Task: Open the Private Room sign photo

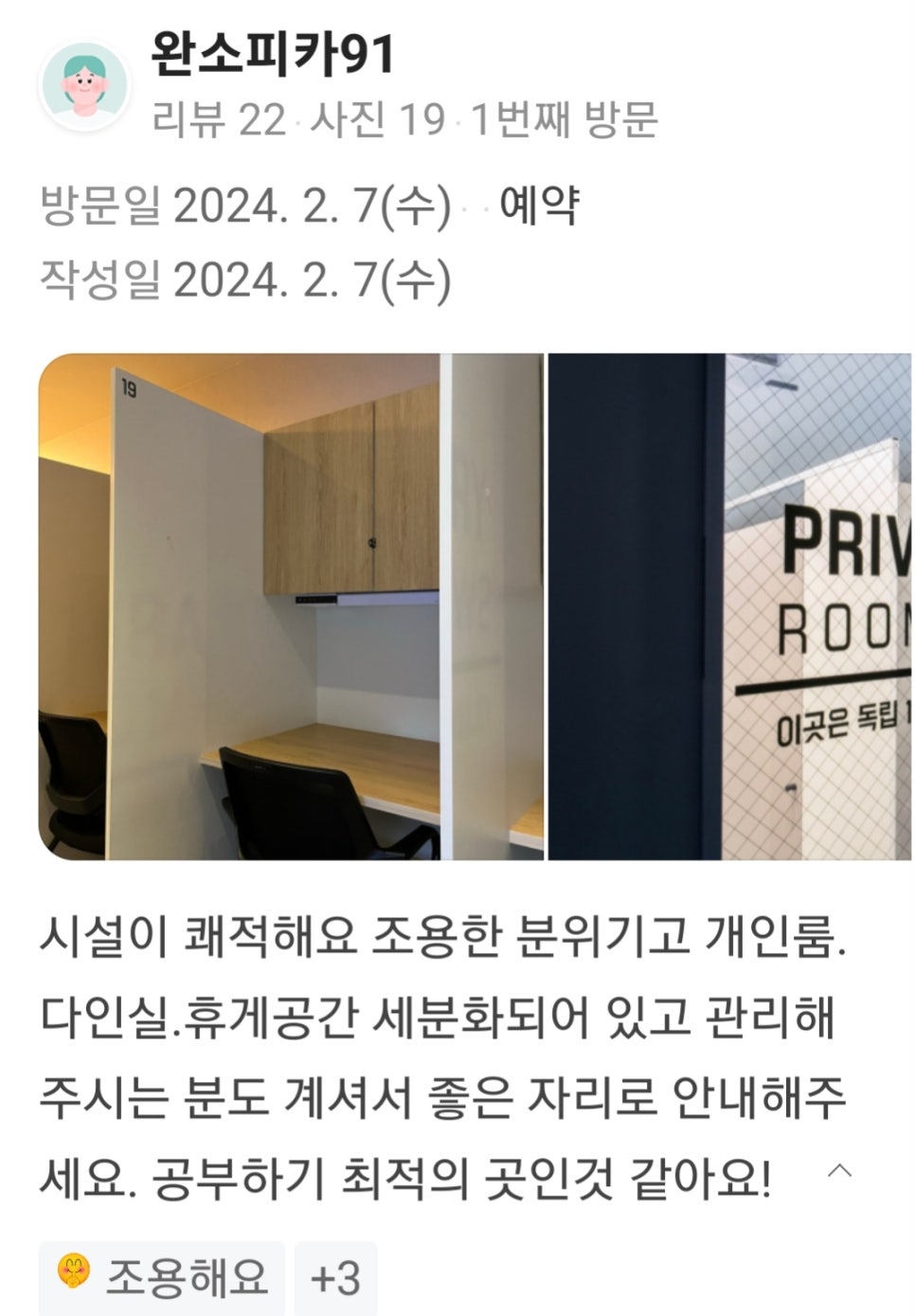Action: coord(730,606)
